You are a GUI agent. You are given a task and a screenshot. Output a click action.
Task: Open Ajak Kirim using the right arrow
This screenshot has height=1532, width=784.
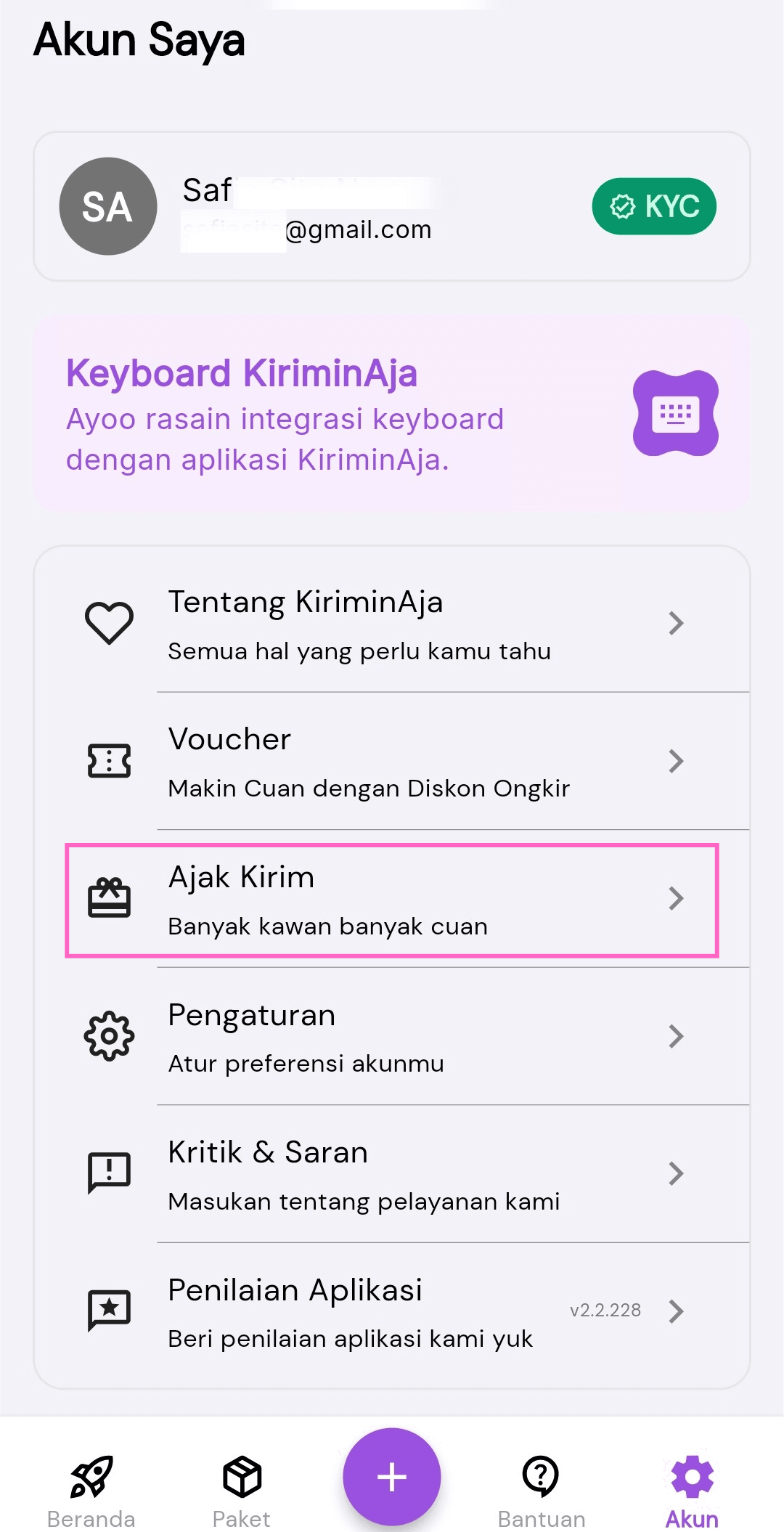(x=677, y=898)
